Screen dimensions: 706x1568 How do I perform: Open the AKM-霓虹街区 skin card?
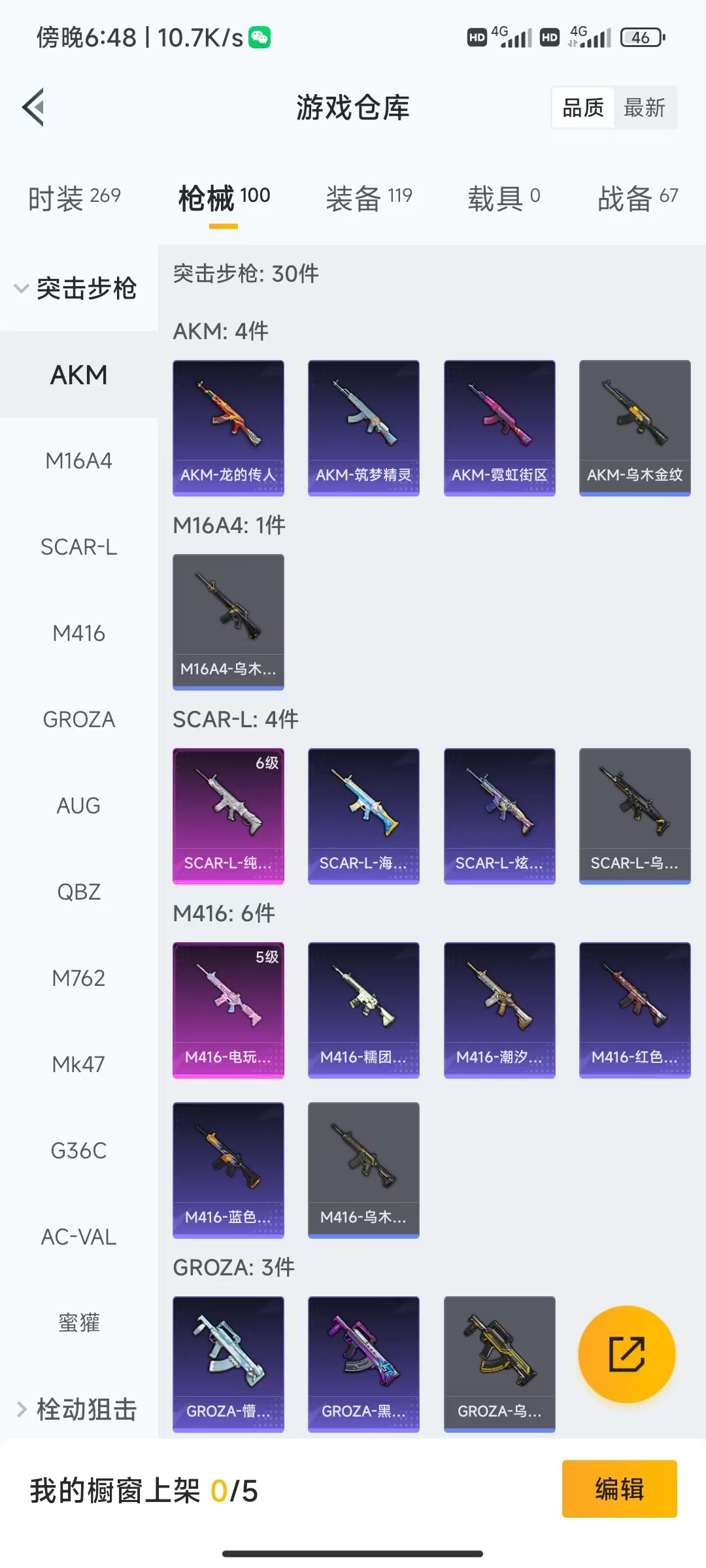(x=499, y=427)
